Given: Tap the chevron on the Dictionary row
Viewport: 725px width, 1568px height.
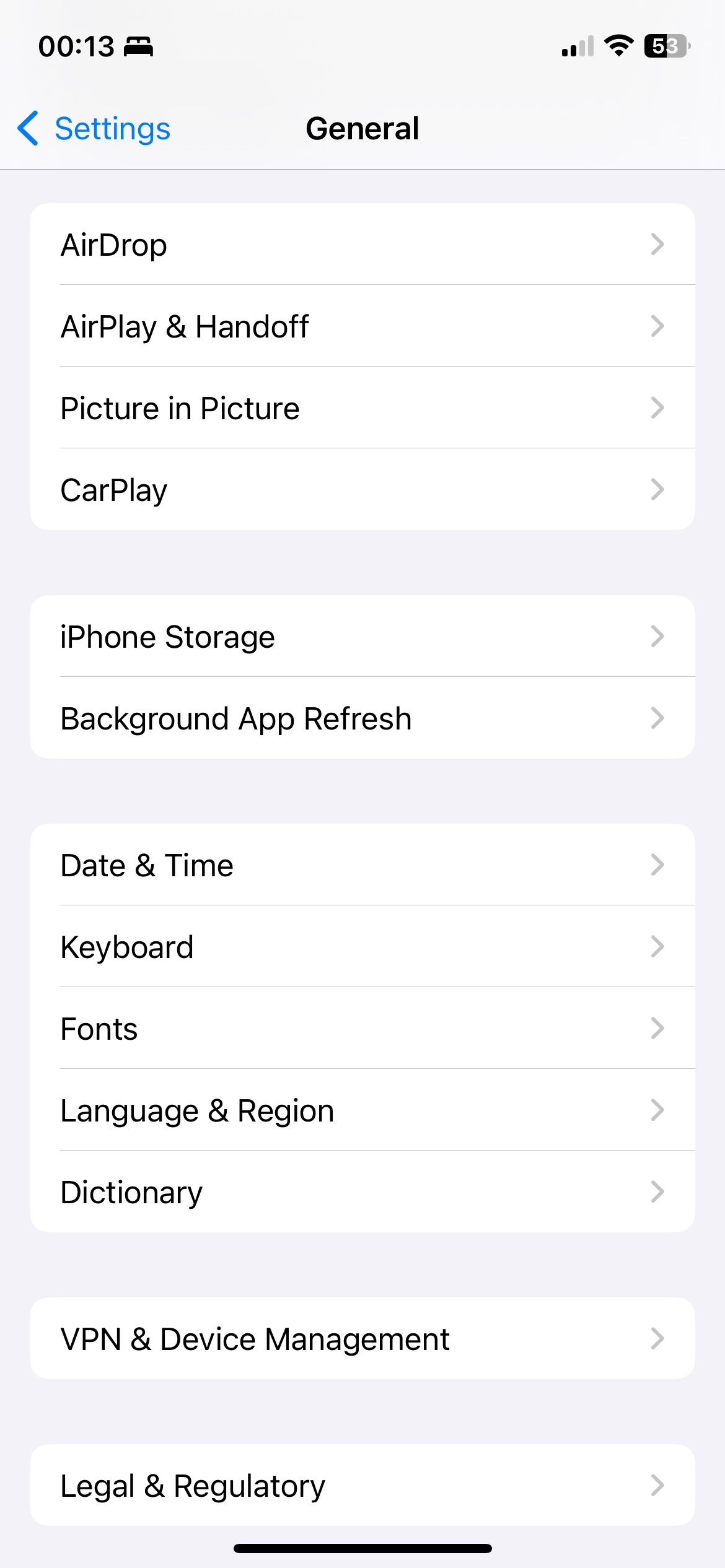Looking at the screenshot, I should pos(658,1191).
